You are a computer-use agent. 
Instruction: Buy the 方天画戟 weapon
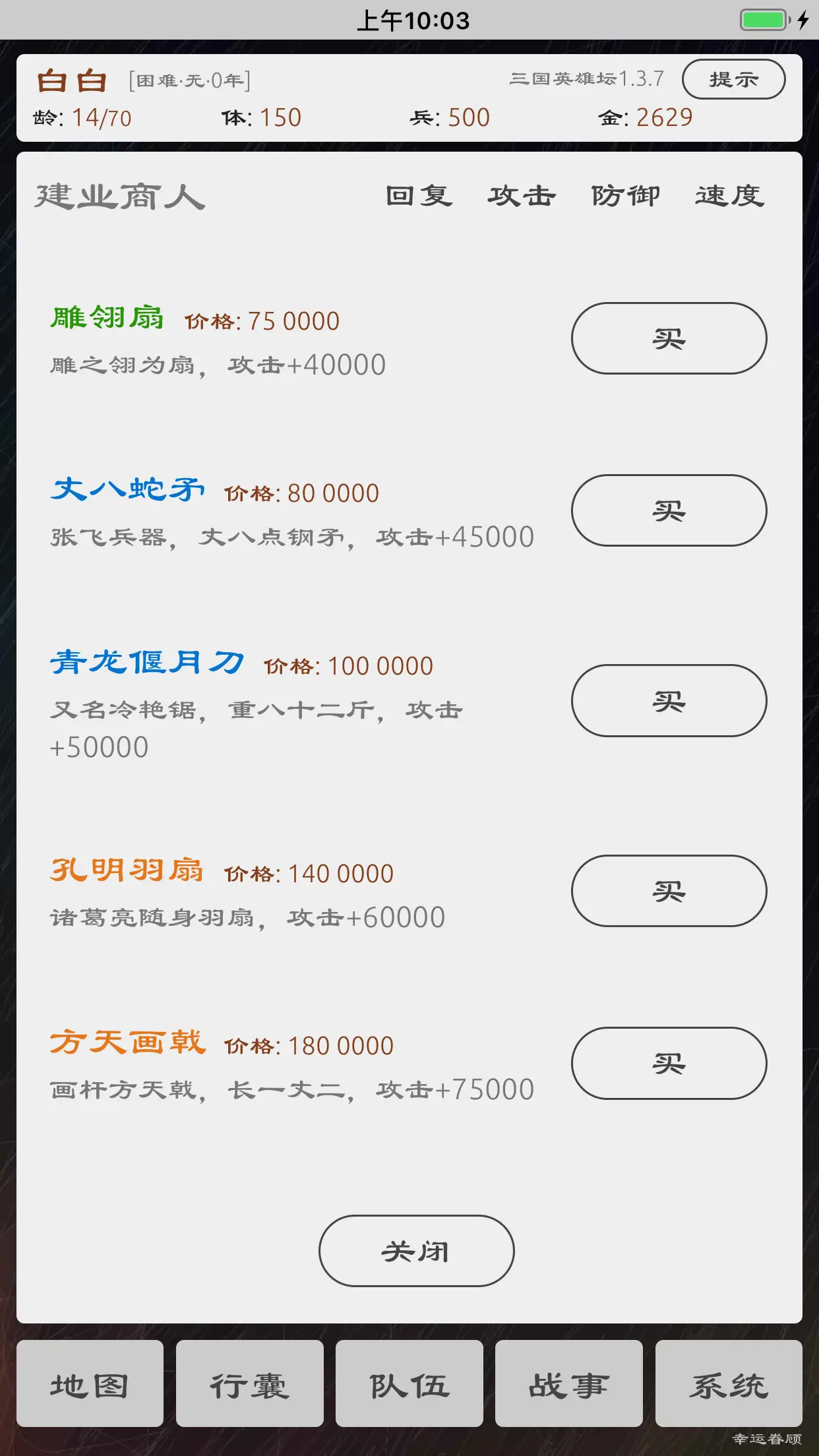click(x=668, y=1064)
